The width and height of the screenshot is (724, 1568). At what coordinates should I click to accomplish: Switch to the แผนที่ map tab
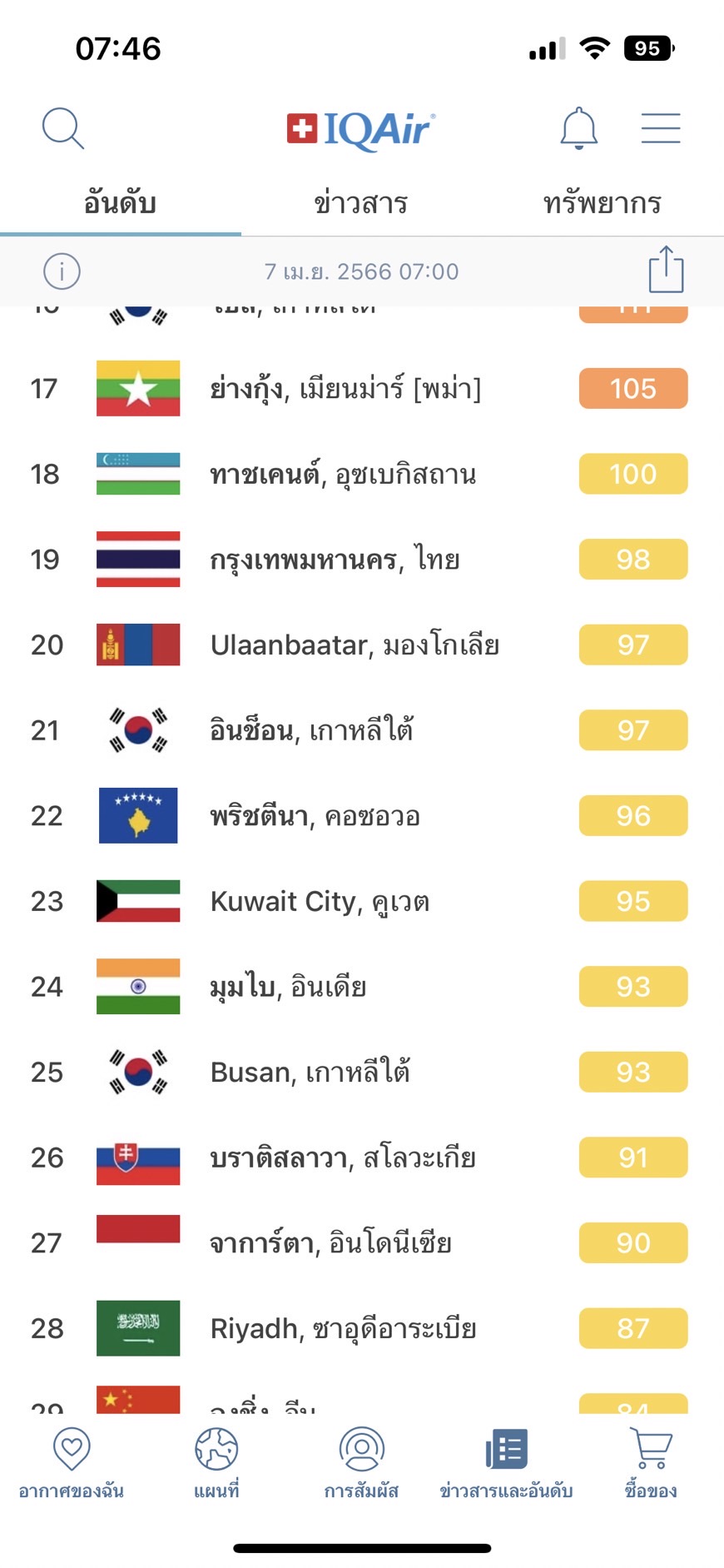point(216,1463)
